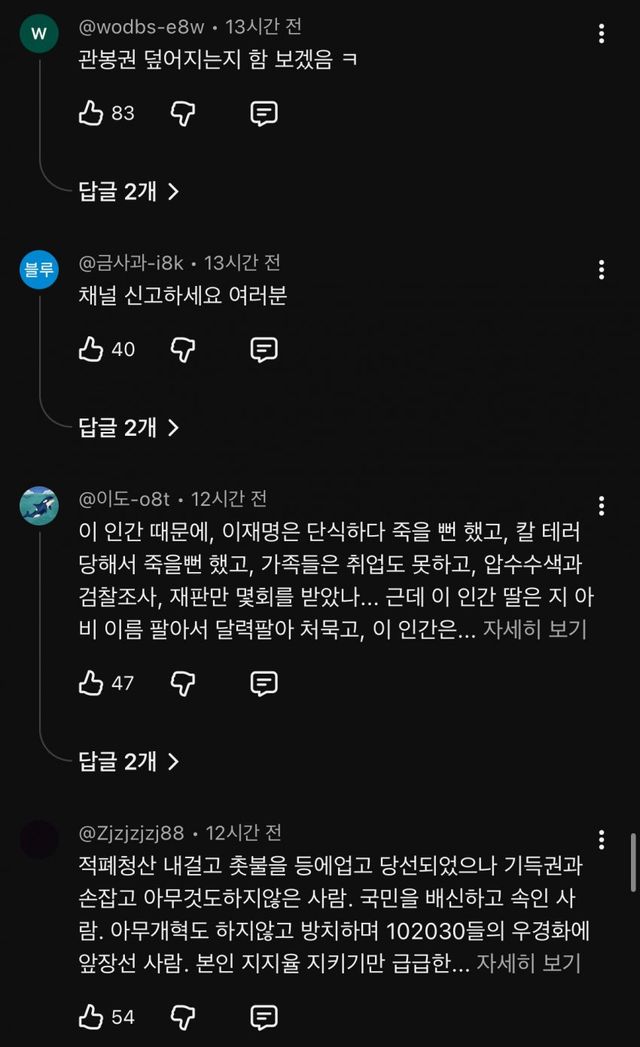Viewport: 640px width, 1047px height.
Task: Tap 자세히 보기 on @이도-o8t's comment
Action: [x=534, y=630]
